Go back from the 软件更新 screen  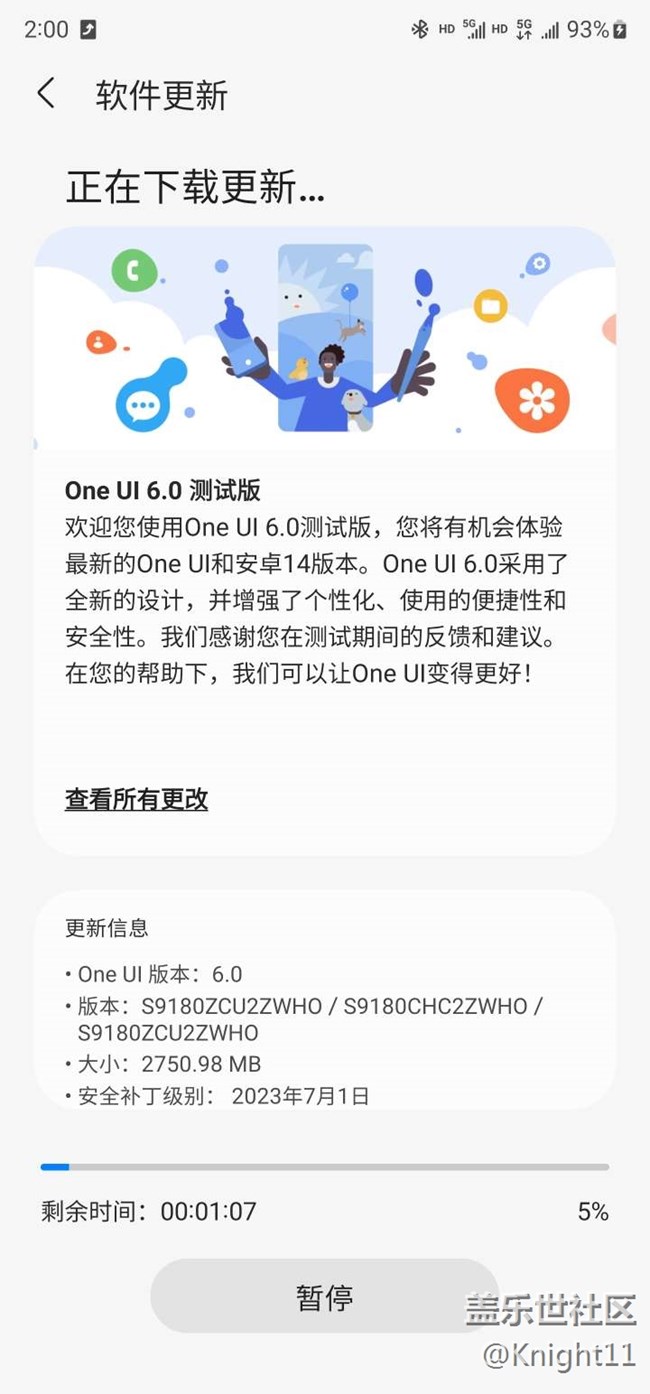click(x=45, y=94)
